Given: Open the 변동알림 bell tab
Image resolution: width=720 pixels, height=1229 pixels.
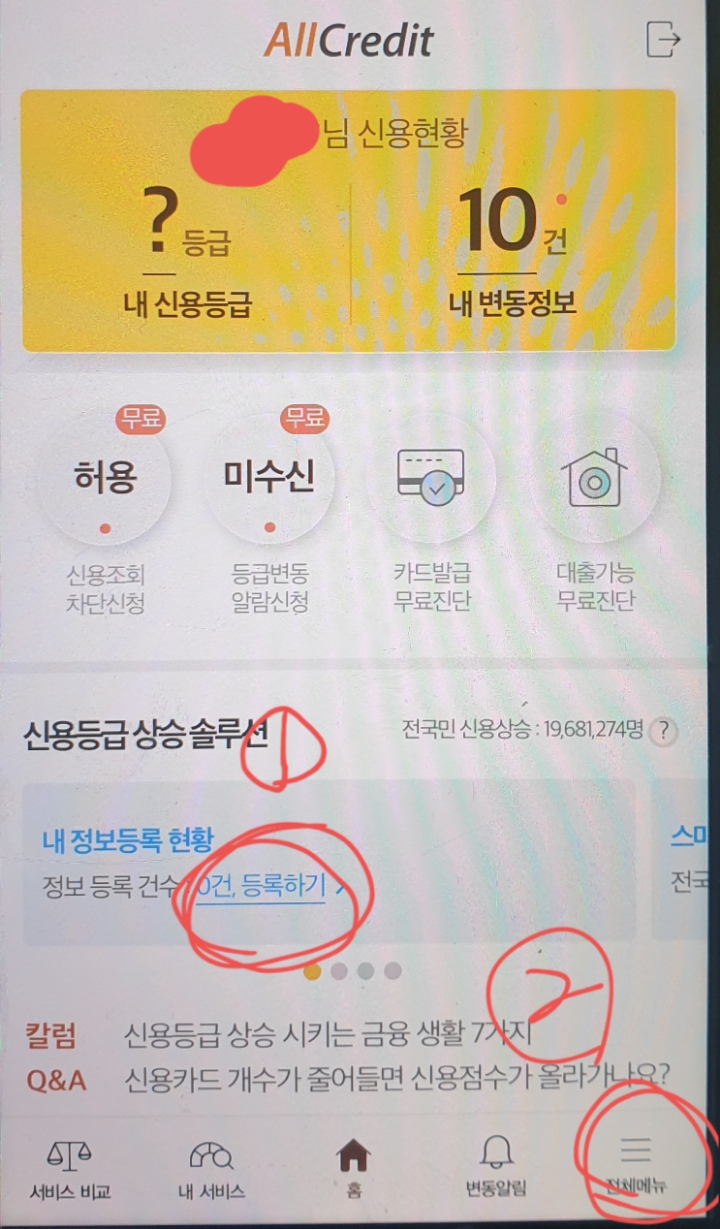Looking at the screenshot, I should pyautogui.click(x=496, y=1169).
